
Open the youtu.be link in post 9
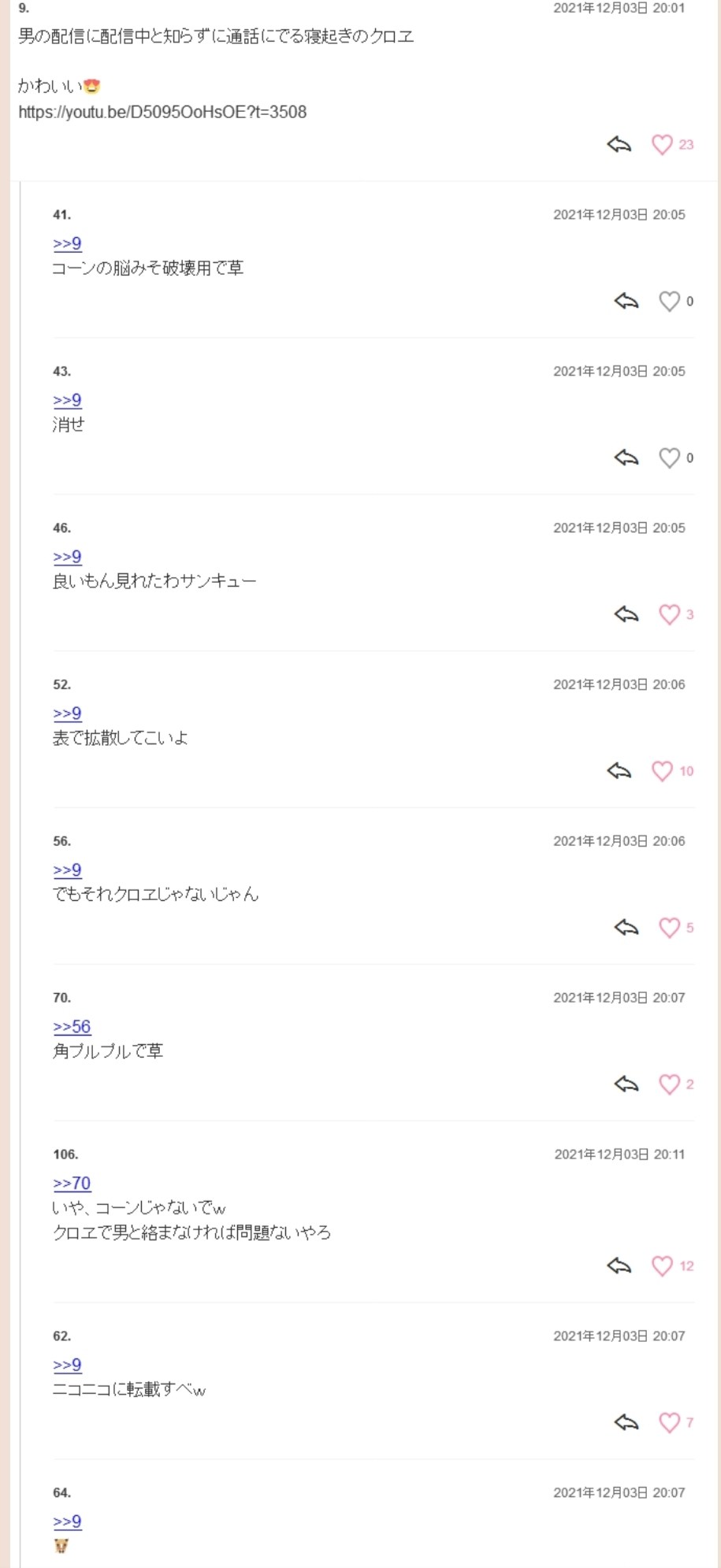pos(162,112)
